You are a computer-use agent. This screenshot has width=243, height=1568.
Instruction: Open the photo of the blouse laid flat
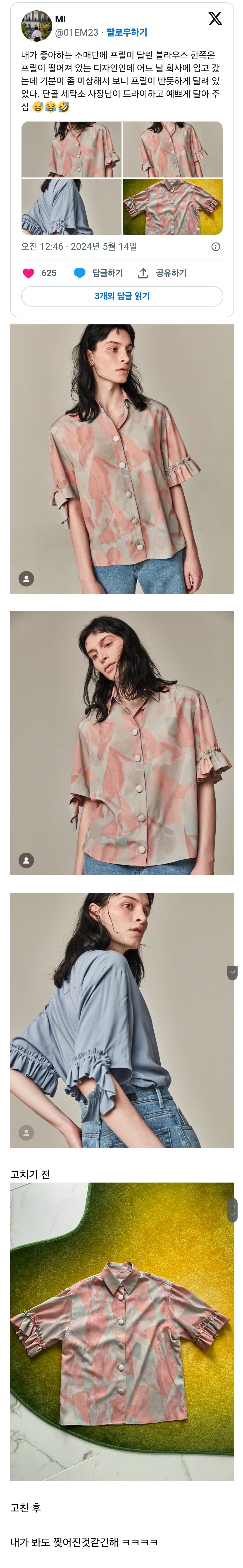click(x=122, y=1331)
